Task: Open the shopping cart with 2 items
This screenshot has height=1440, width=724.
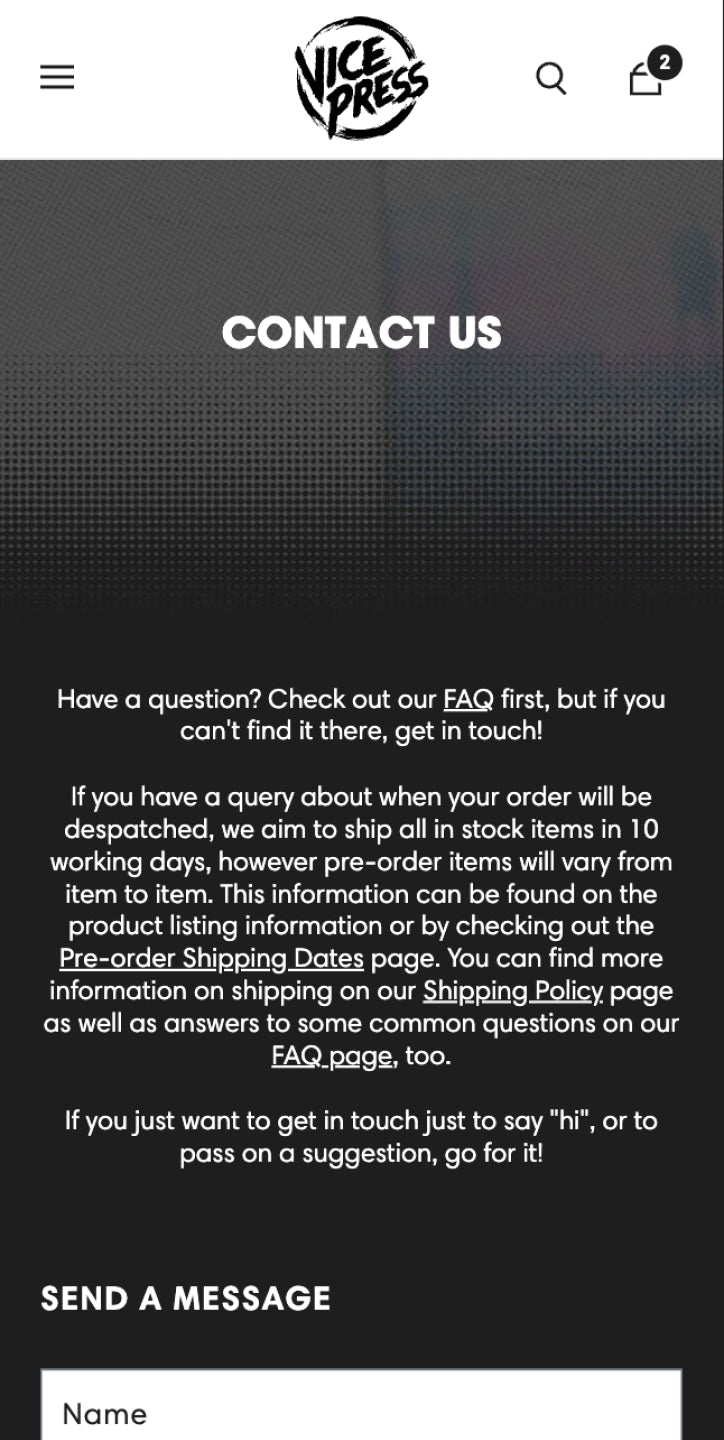Action: click(x=653, y=73)
